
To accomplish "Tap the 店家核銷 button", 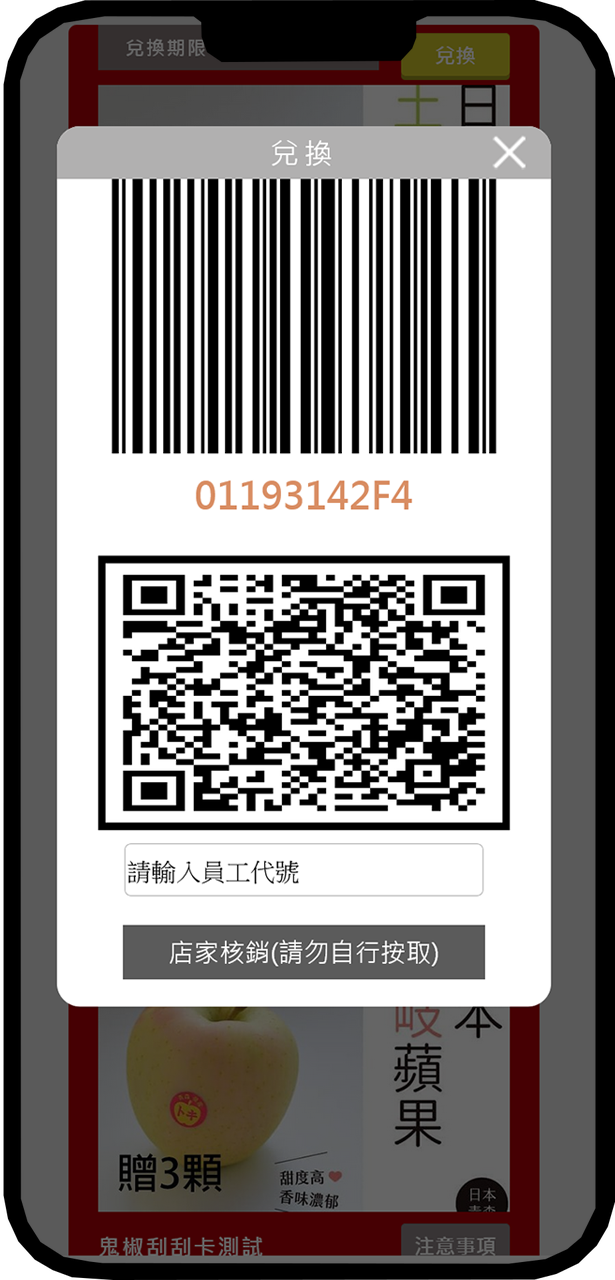I will 303,952.
